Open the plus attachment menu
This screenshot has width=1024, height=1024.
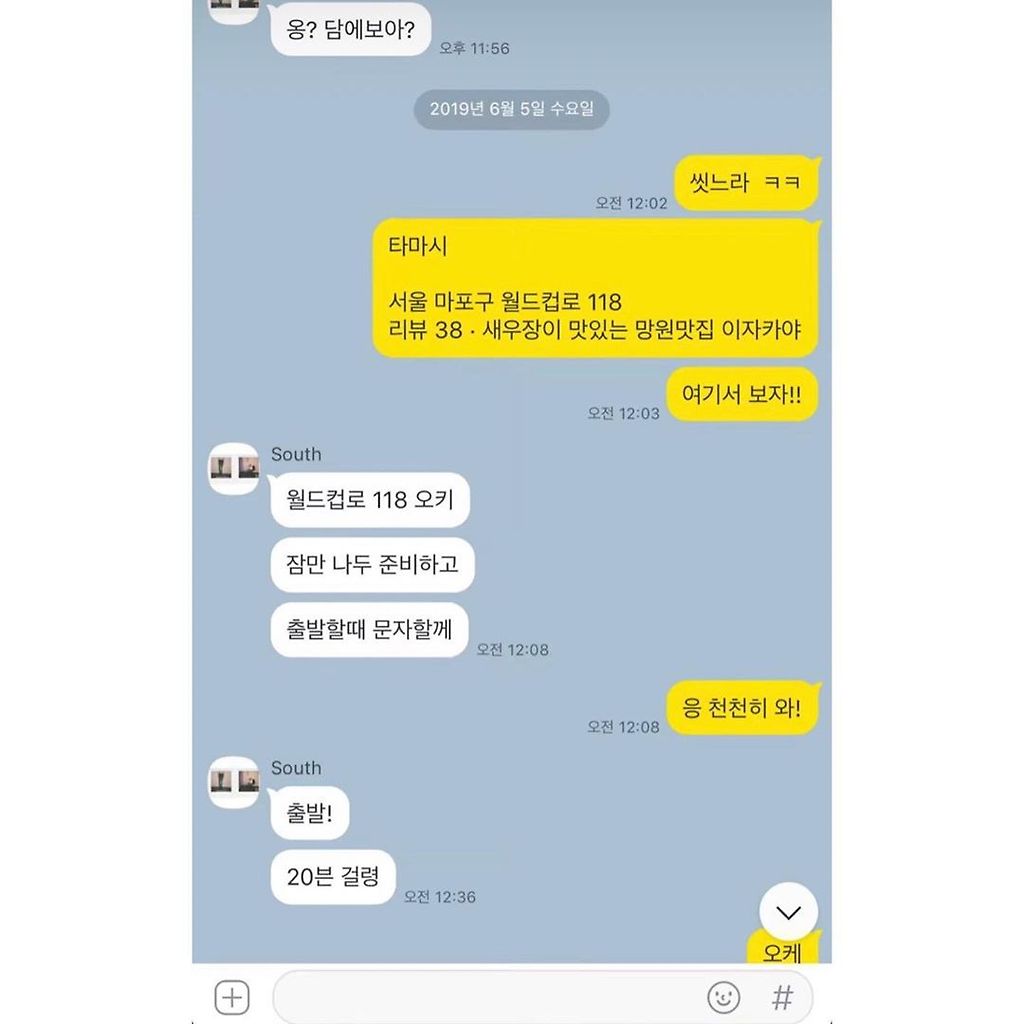point(232,997)
